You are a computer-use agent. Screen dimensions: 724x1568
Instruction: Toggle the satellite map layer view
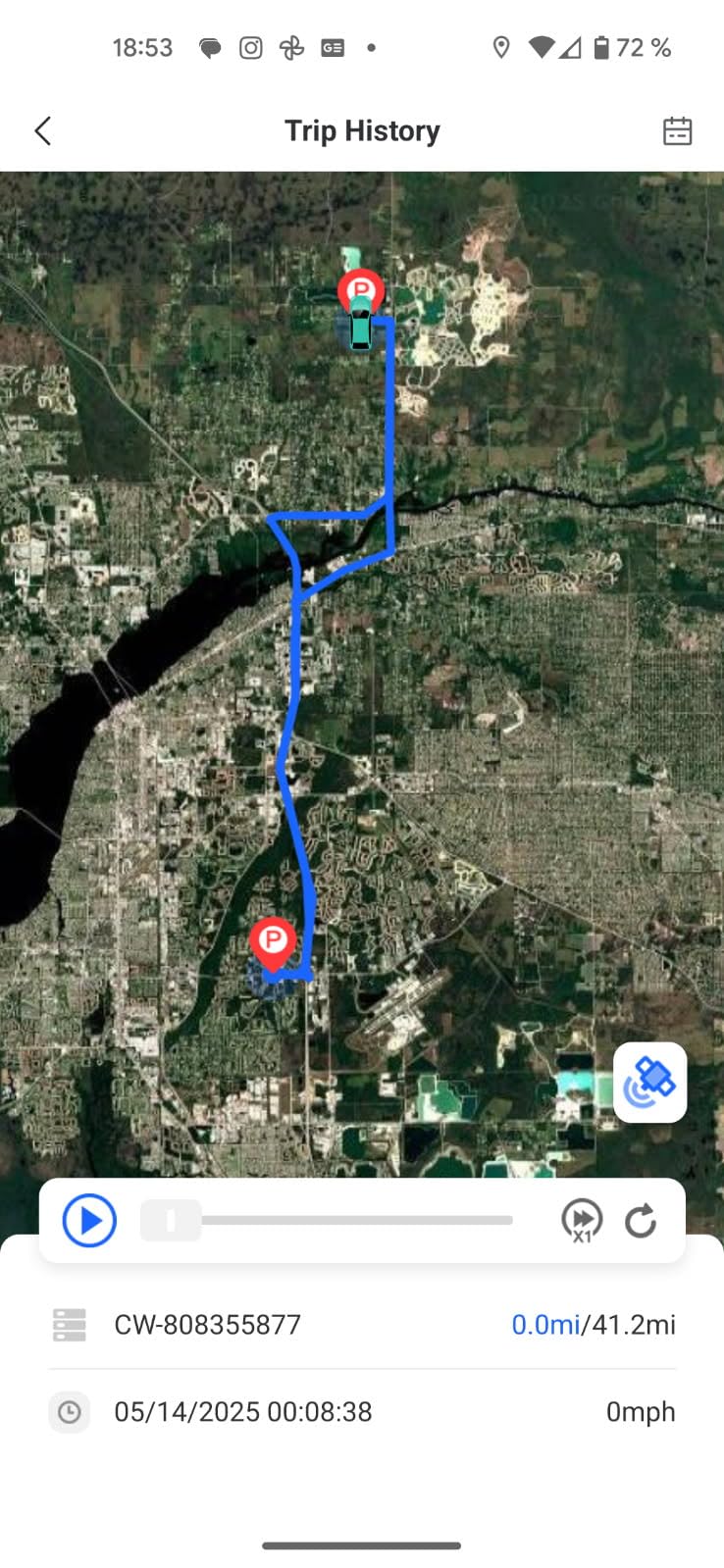tap(649, 1082)
